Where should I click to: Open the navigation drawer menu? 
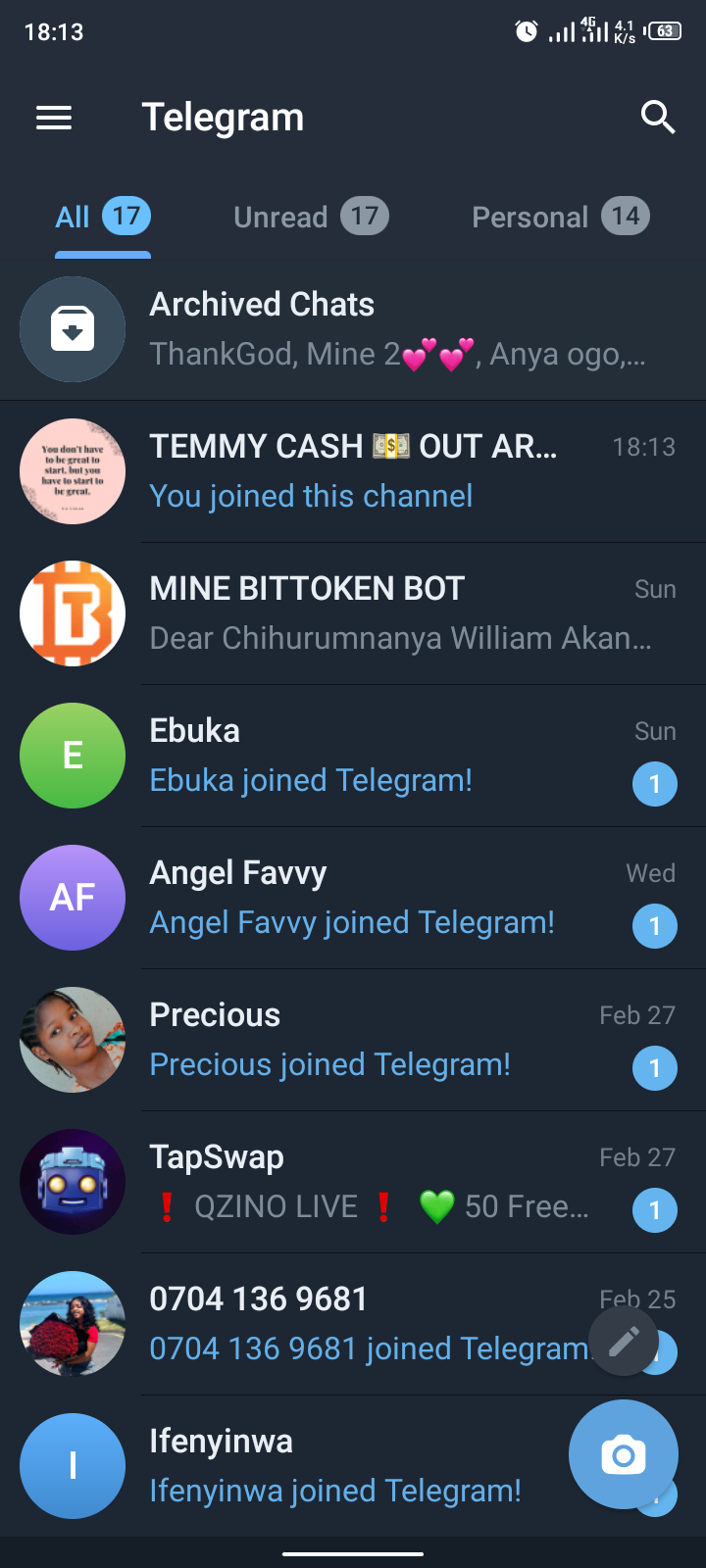(x=54, y=119)
